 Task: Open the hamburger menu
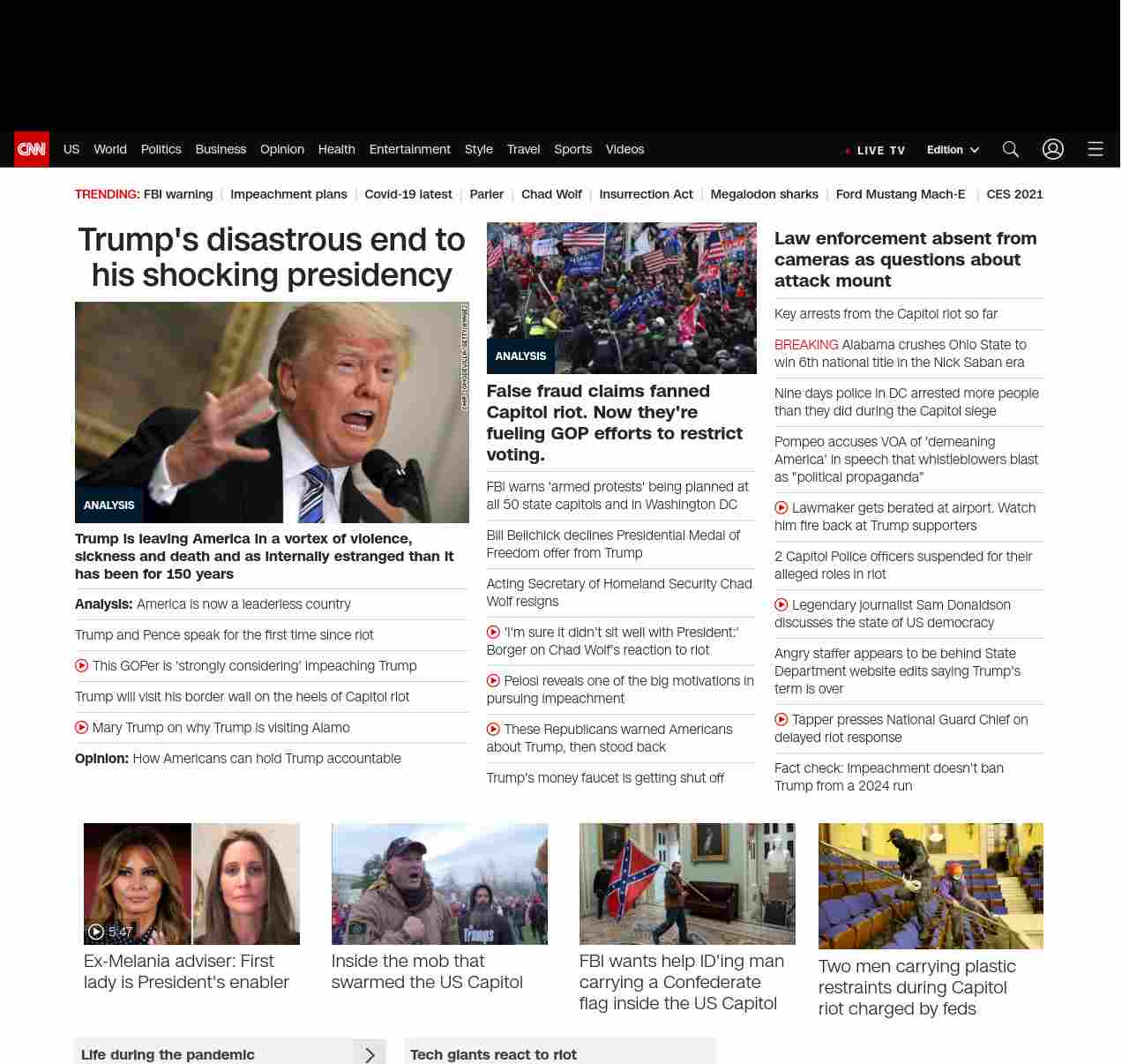click(x=1095, y=149)
